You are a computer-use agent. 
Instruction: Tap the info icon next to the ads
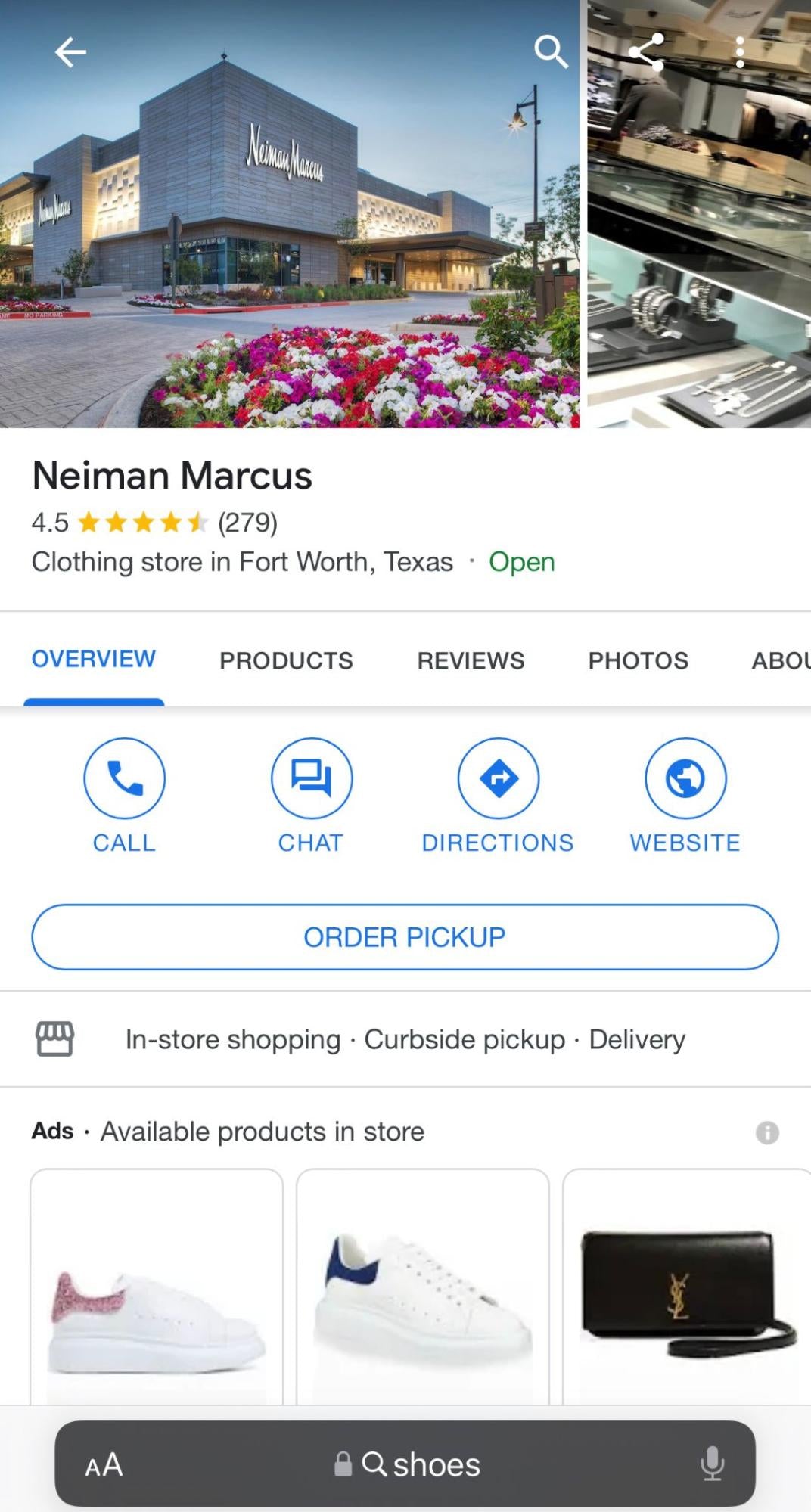click(x=767, y=1132)
